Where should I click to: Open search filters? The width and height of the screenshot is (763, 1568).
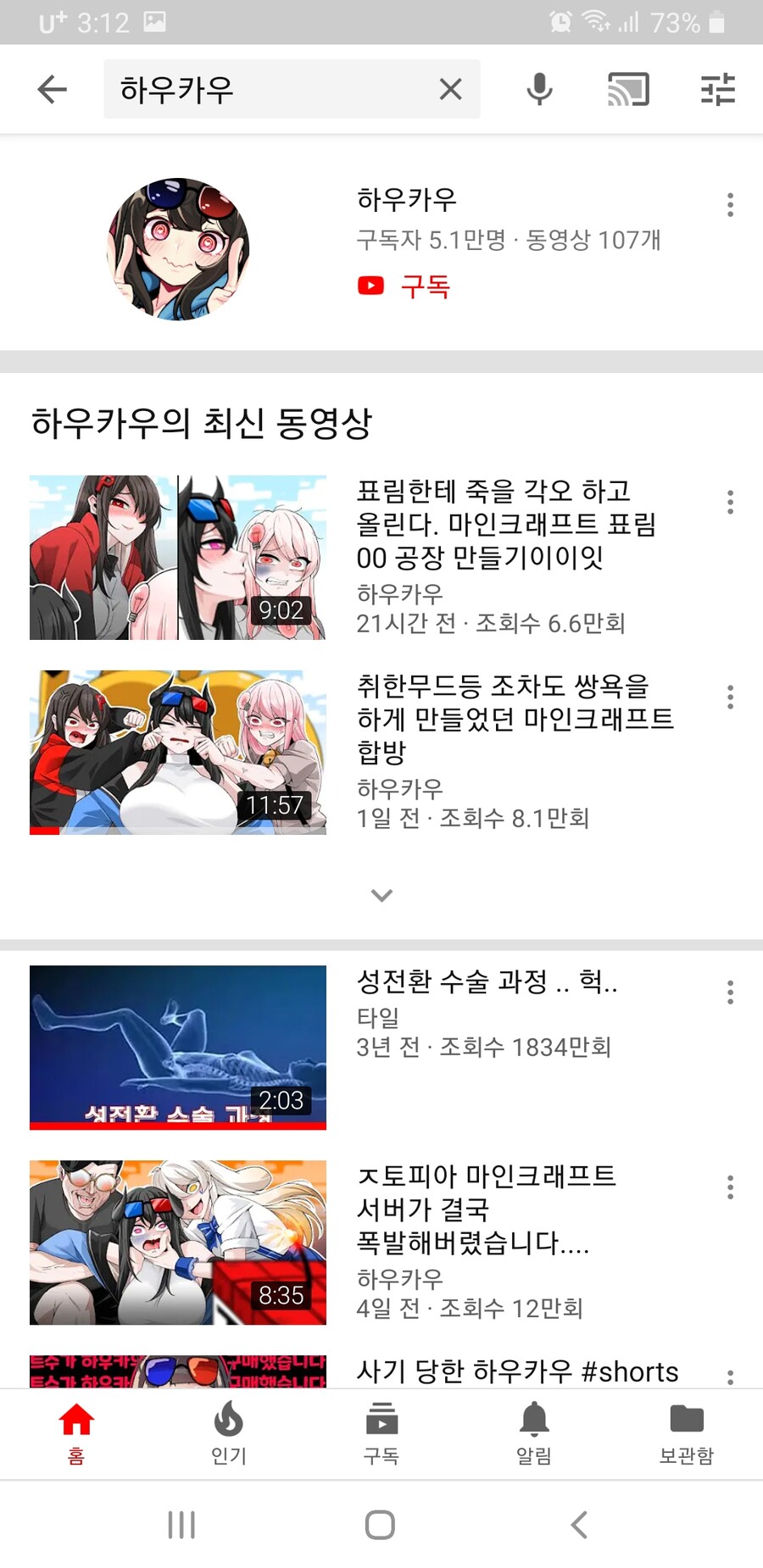718,89
